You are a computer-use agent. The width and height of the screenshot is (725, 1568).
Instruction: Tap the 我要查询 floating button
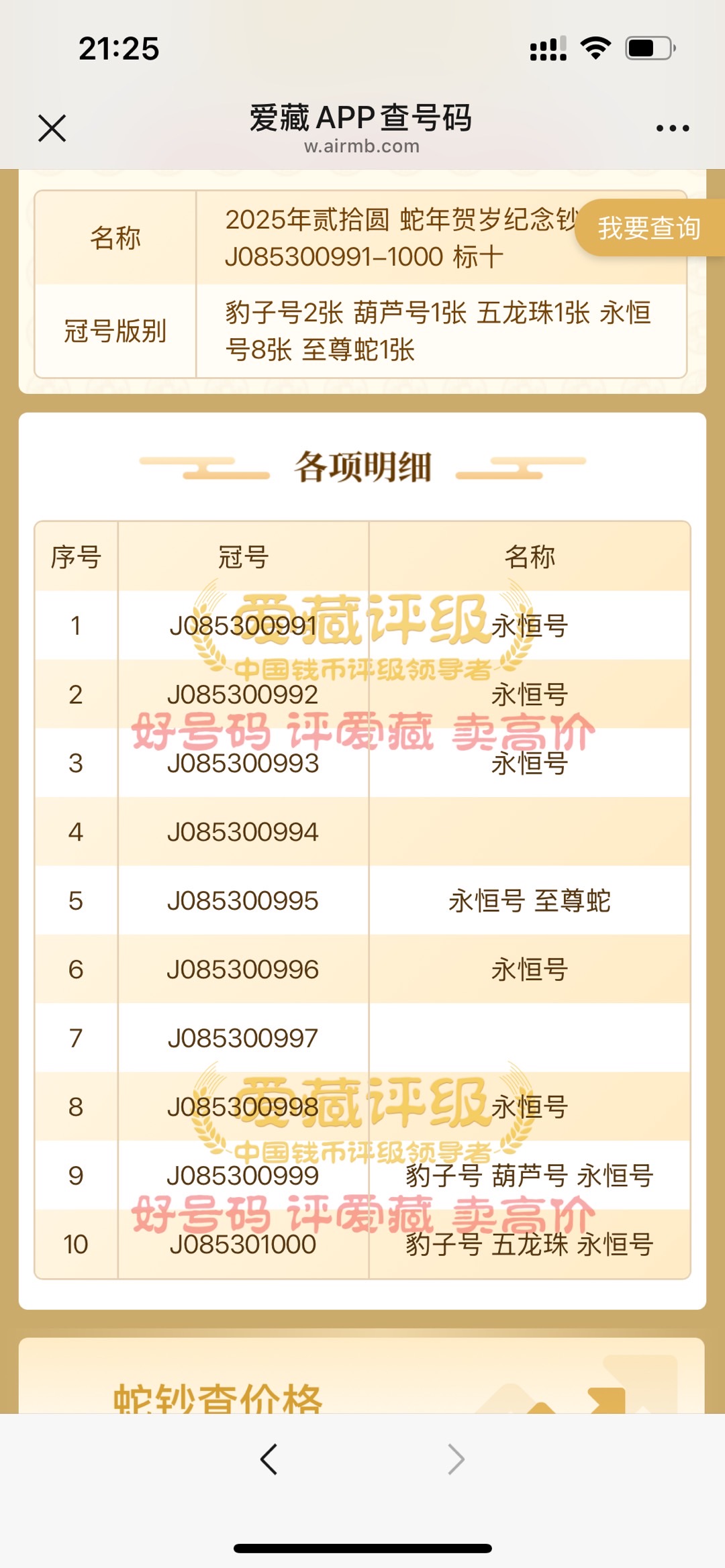[648, 228]
